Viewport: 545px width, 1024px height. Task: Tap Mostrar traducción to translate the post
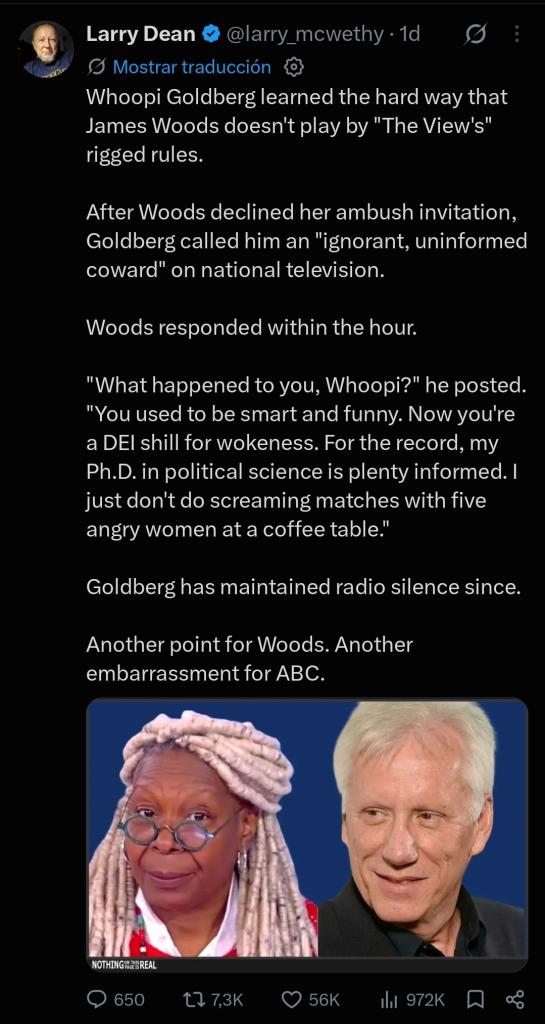click(191, 66)
